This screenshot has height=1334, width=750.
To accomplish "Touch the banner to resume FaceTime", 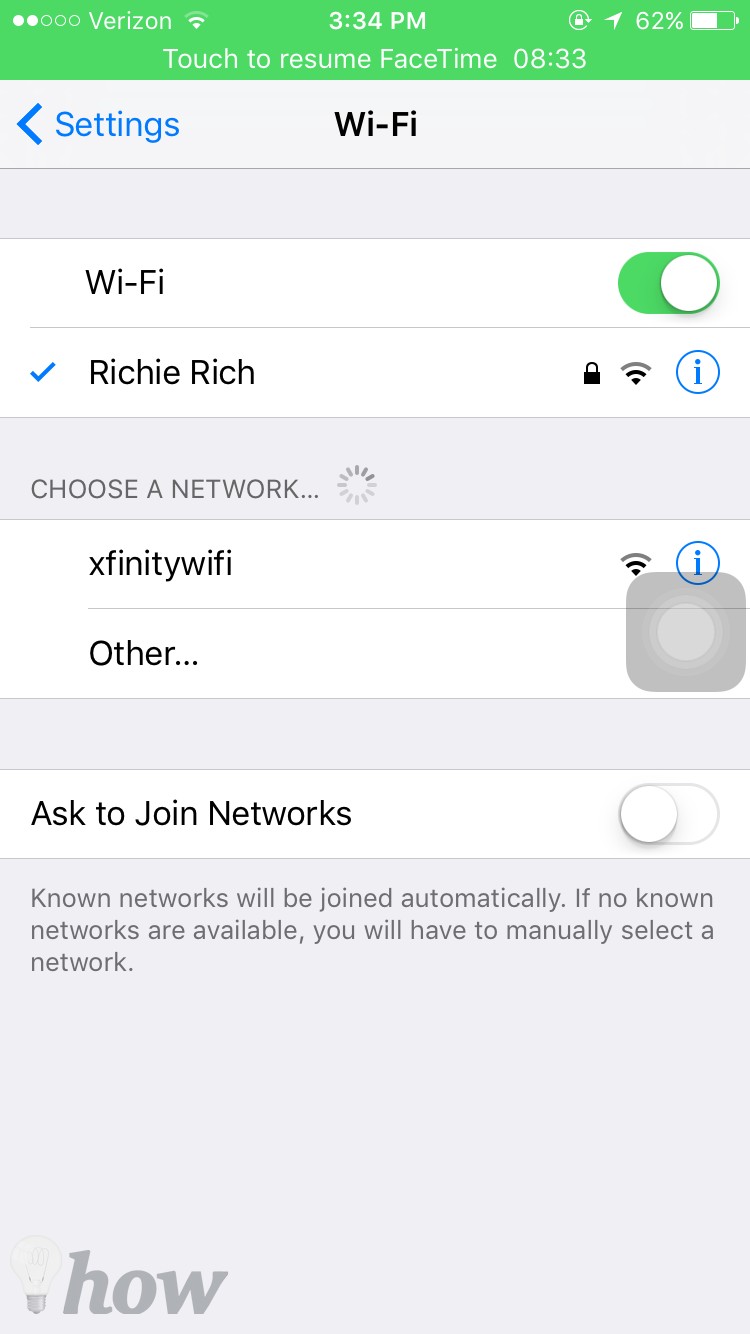I will [x=375, y=58].
